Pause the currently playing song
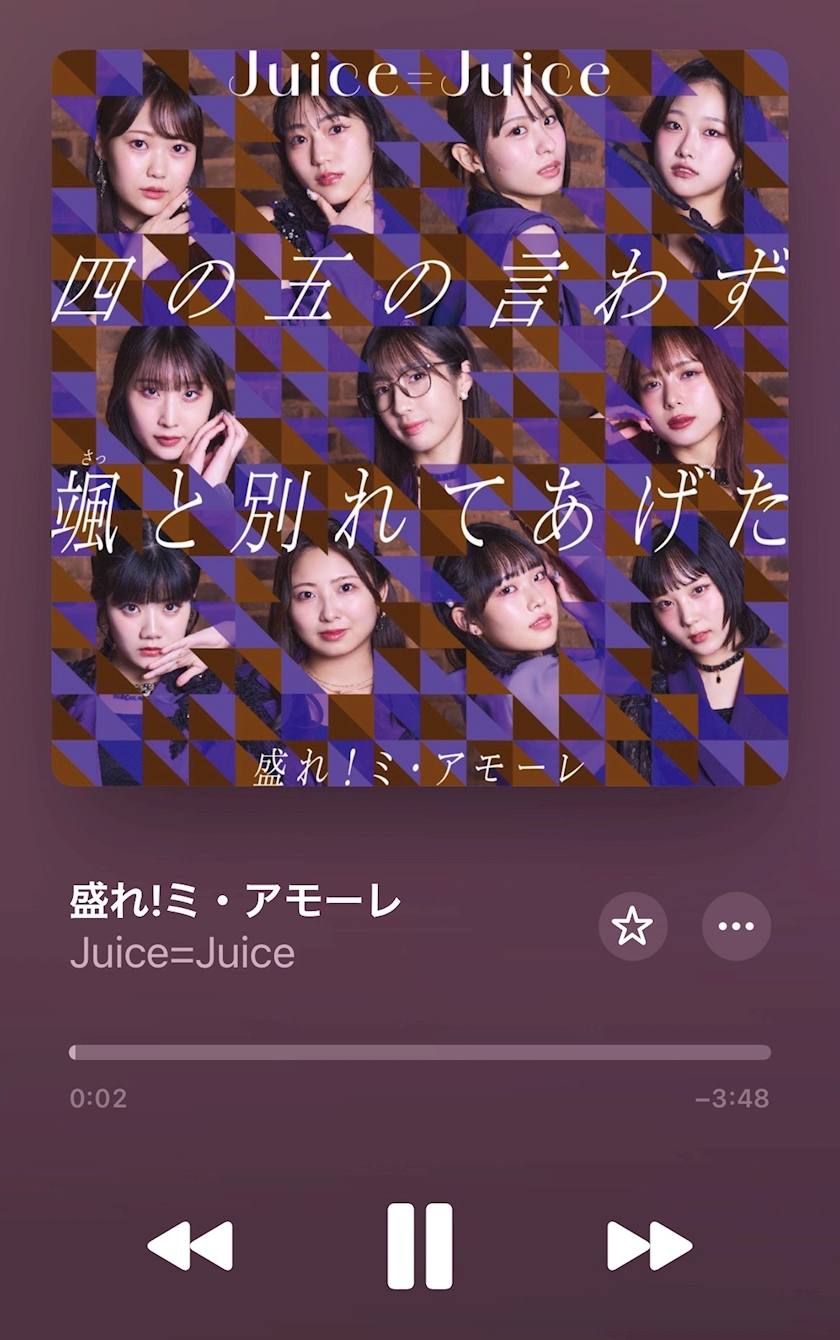 [x=420, y=1245]
